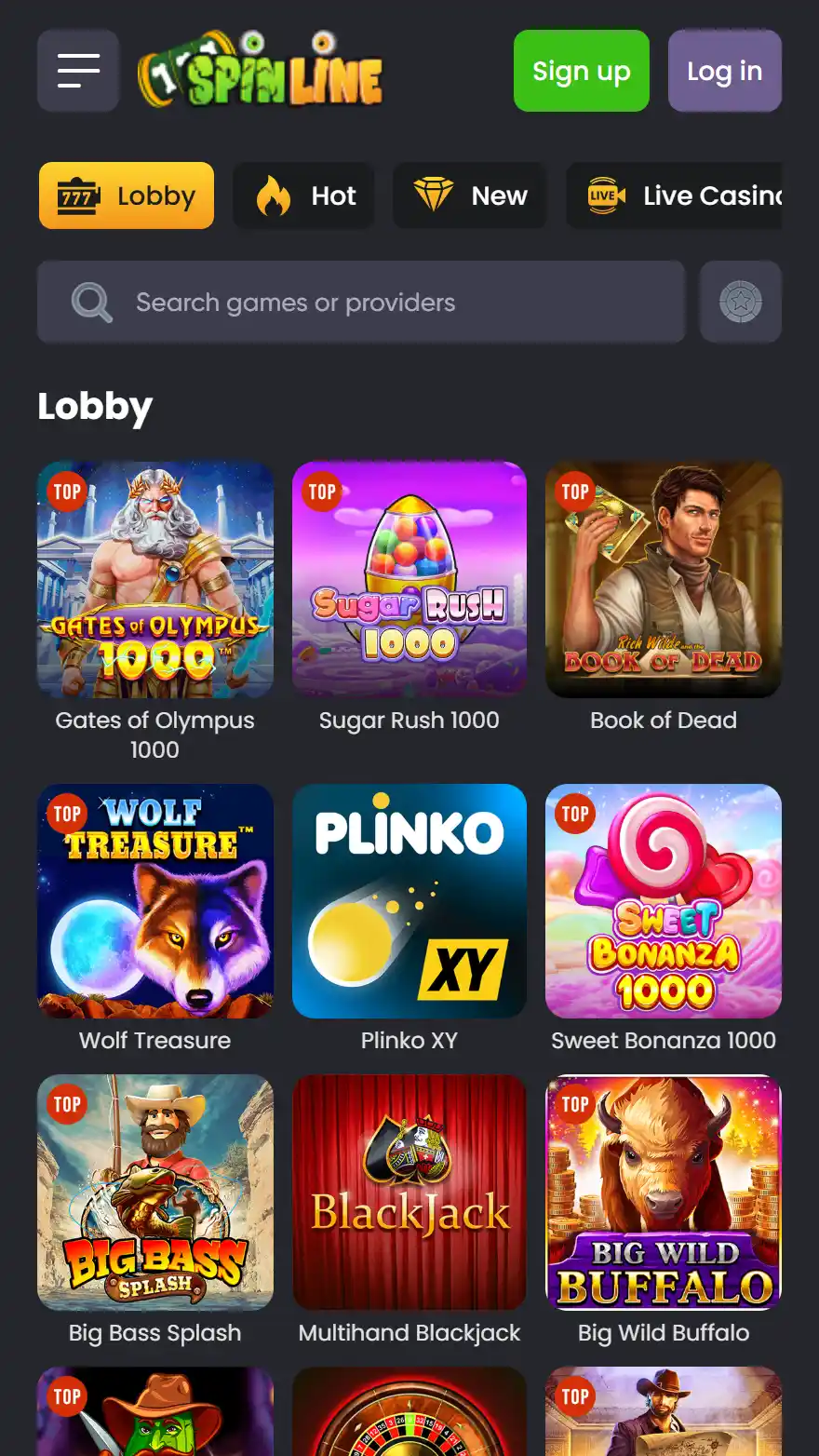
Task: Switch to the Hot tab
Action: click(304, 195)
